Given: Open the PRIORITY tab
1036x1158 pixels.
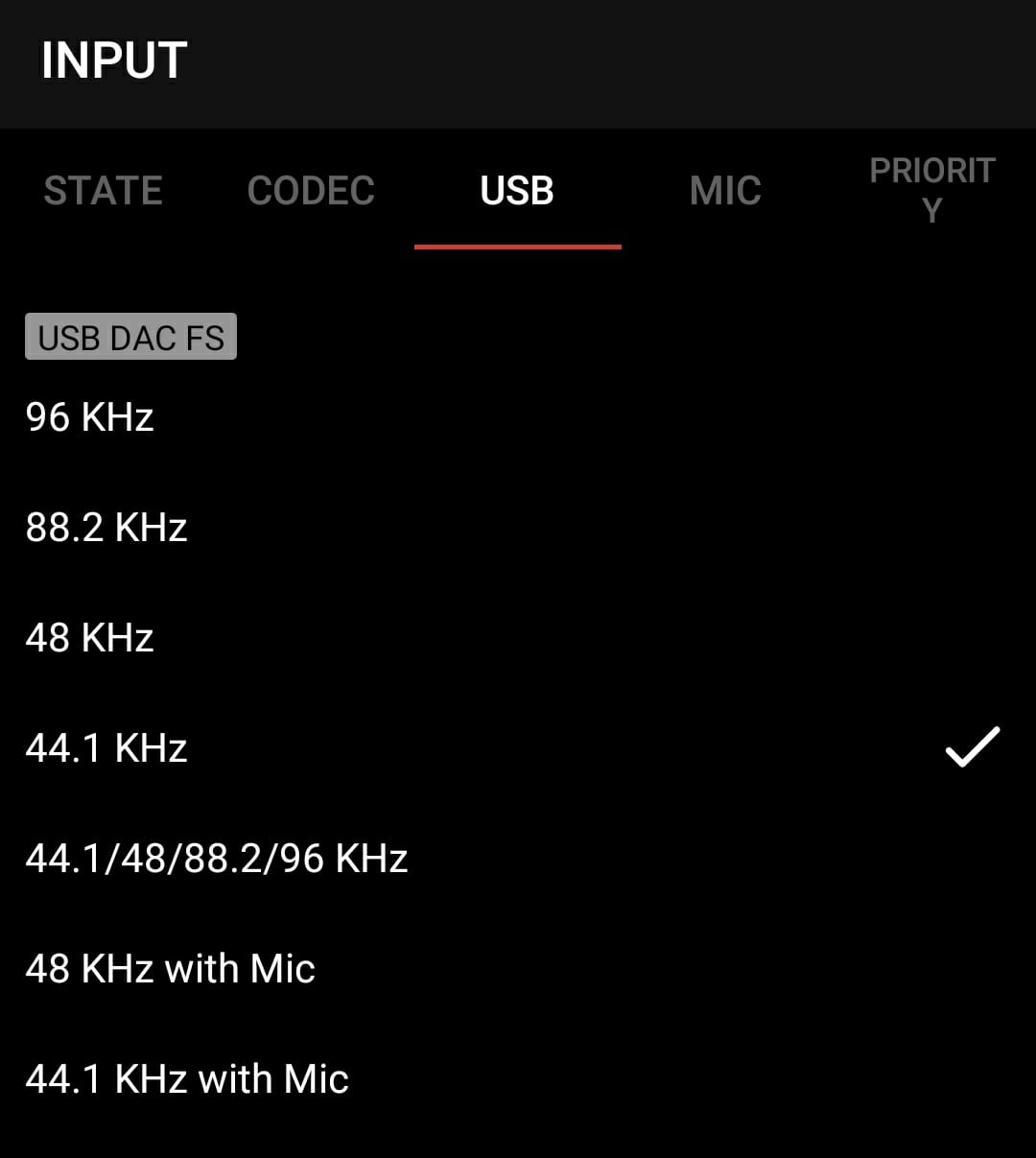Looking at the screenshot, I should tap(931, 189).
